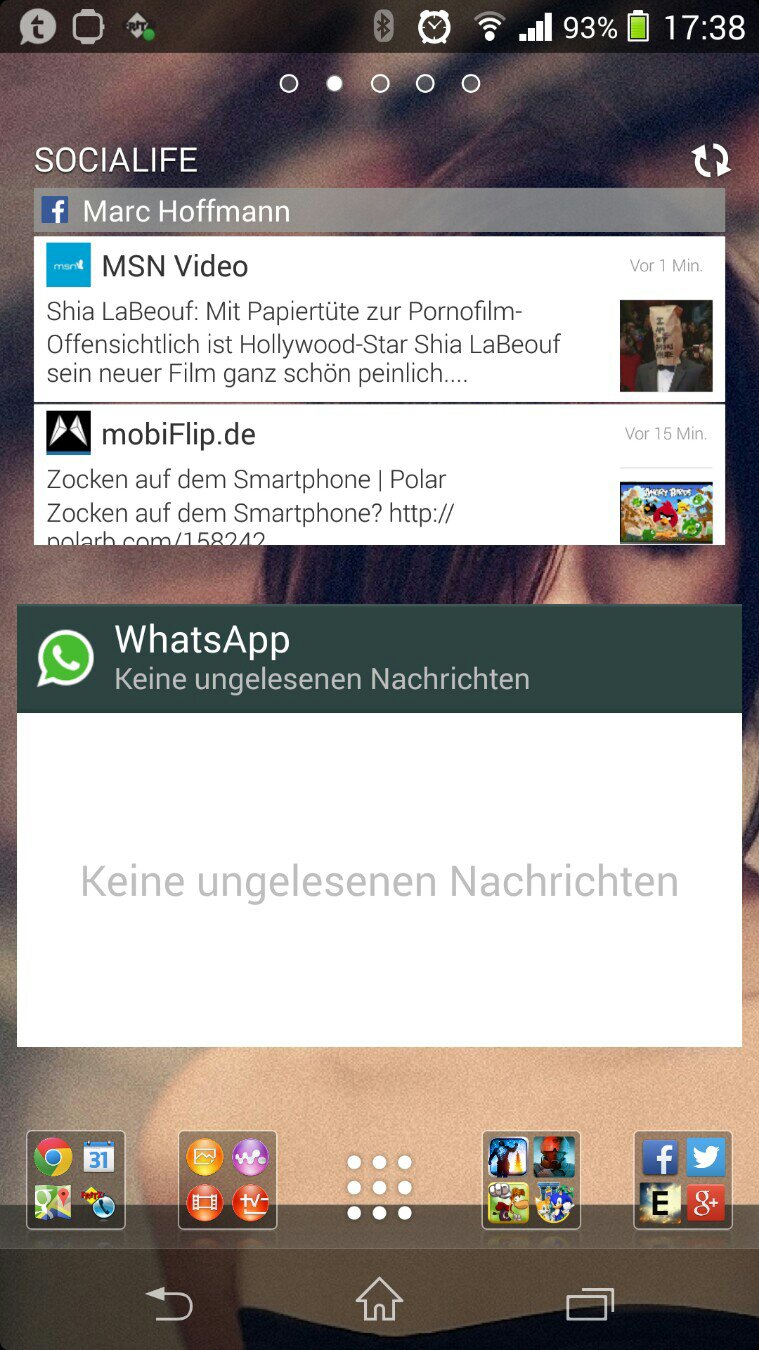Open WhatsApp from the widget header
Viewport: 759px width, 1350px height.
(379, 658)
